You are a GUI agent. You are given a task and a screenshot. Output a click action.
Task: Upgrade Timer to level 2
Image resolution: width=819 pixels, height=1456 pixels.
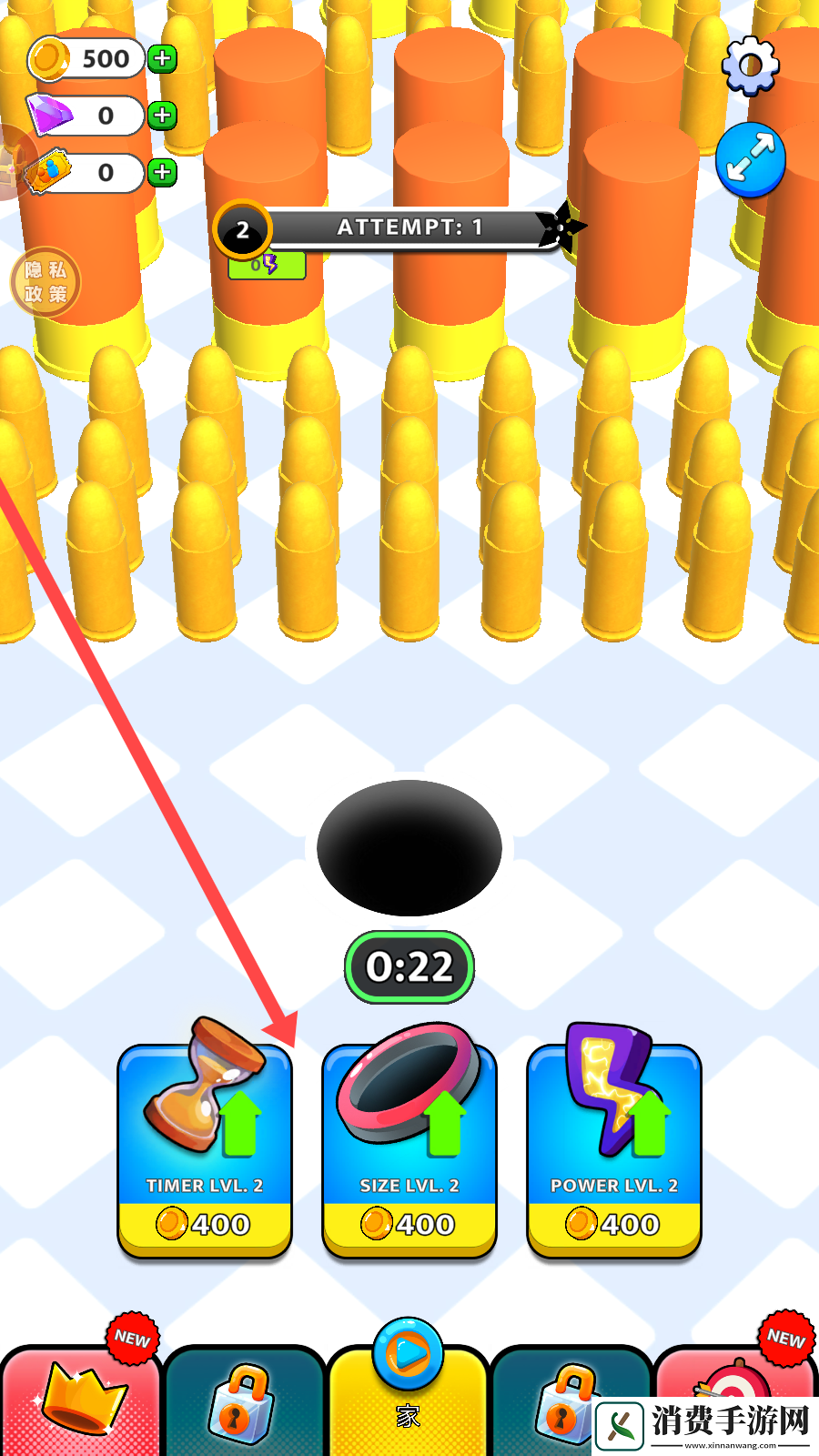(x=205, y=1151)
